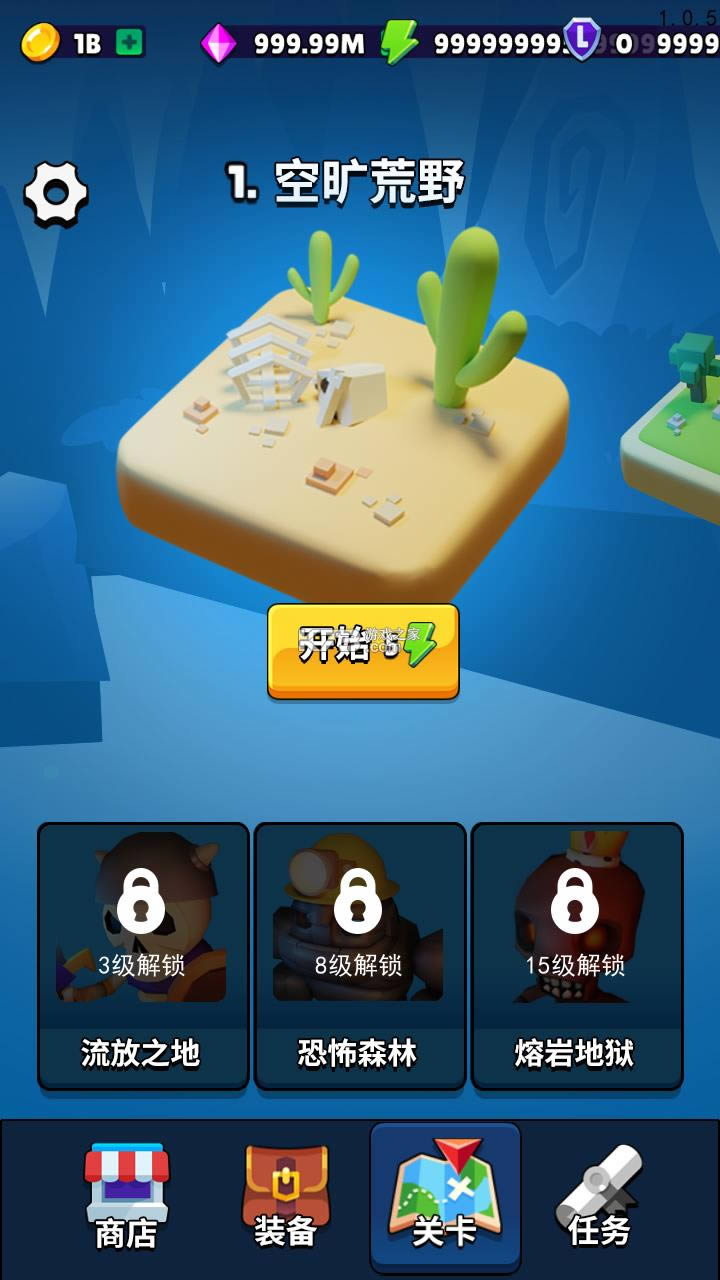Open the settings gear

point(55,193)
